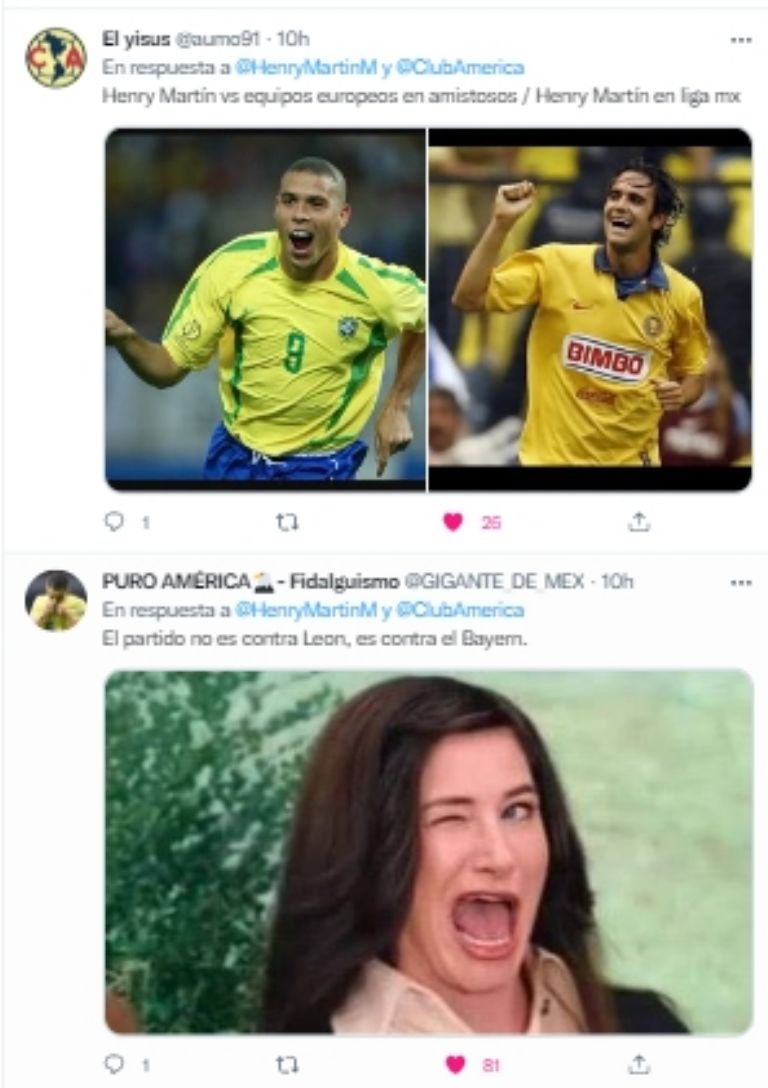Viewport: 768px width, 1088px height.
Task: Open overflow menu on PURO AMÉRICA tweet
Action: [x=740, y=582]
